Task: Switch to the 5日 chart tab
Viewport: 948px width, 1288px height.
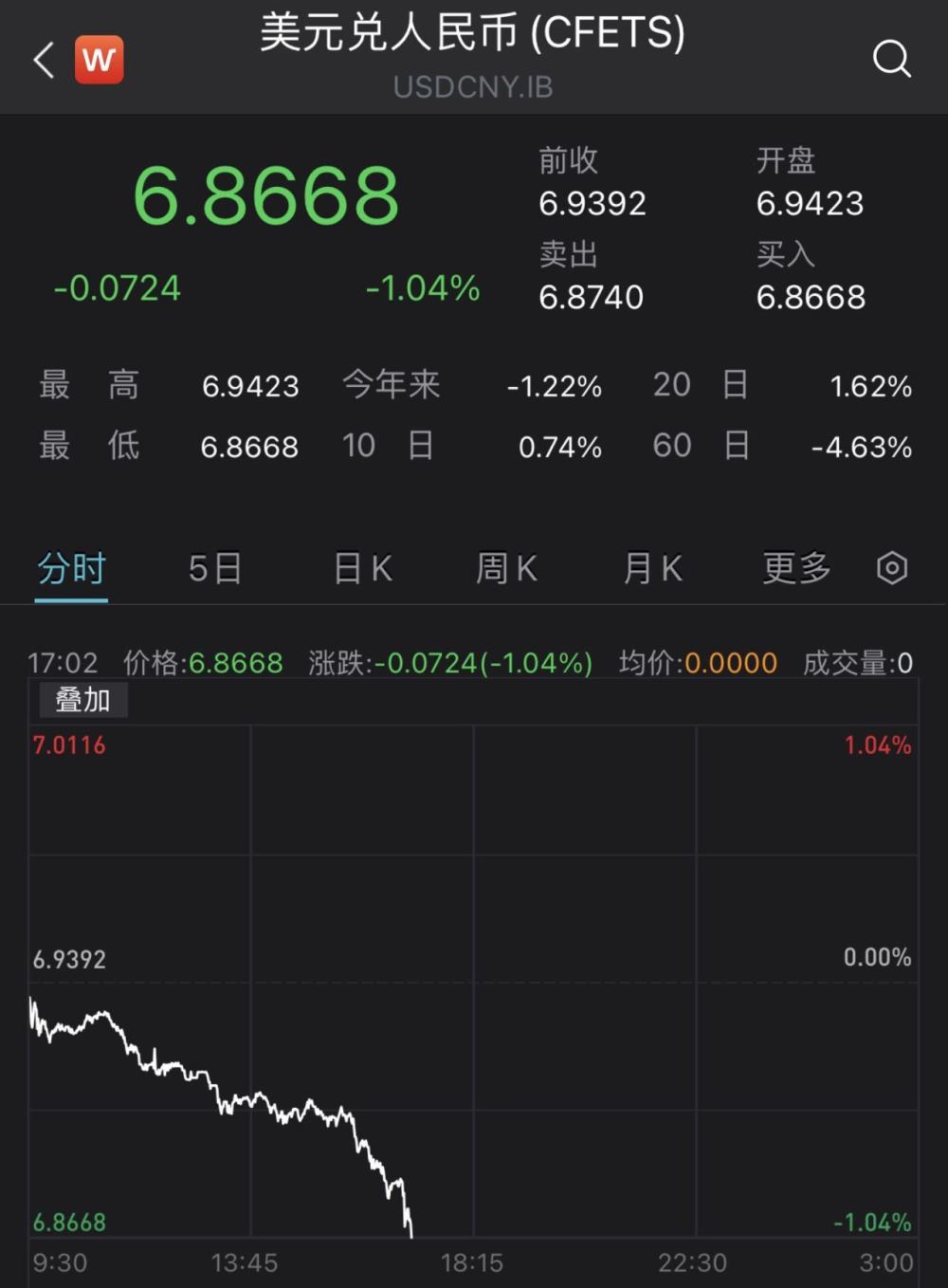Action: pos(215,569)
